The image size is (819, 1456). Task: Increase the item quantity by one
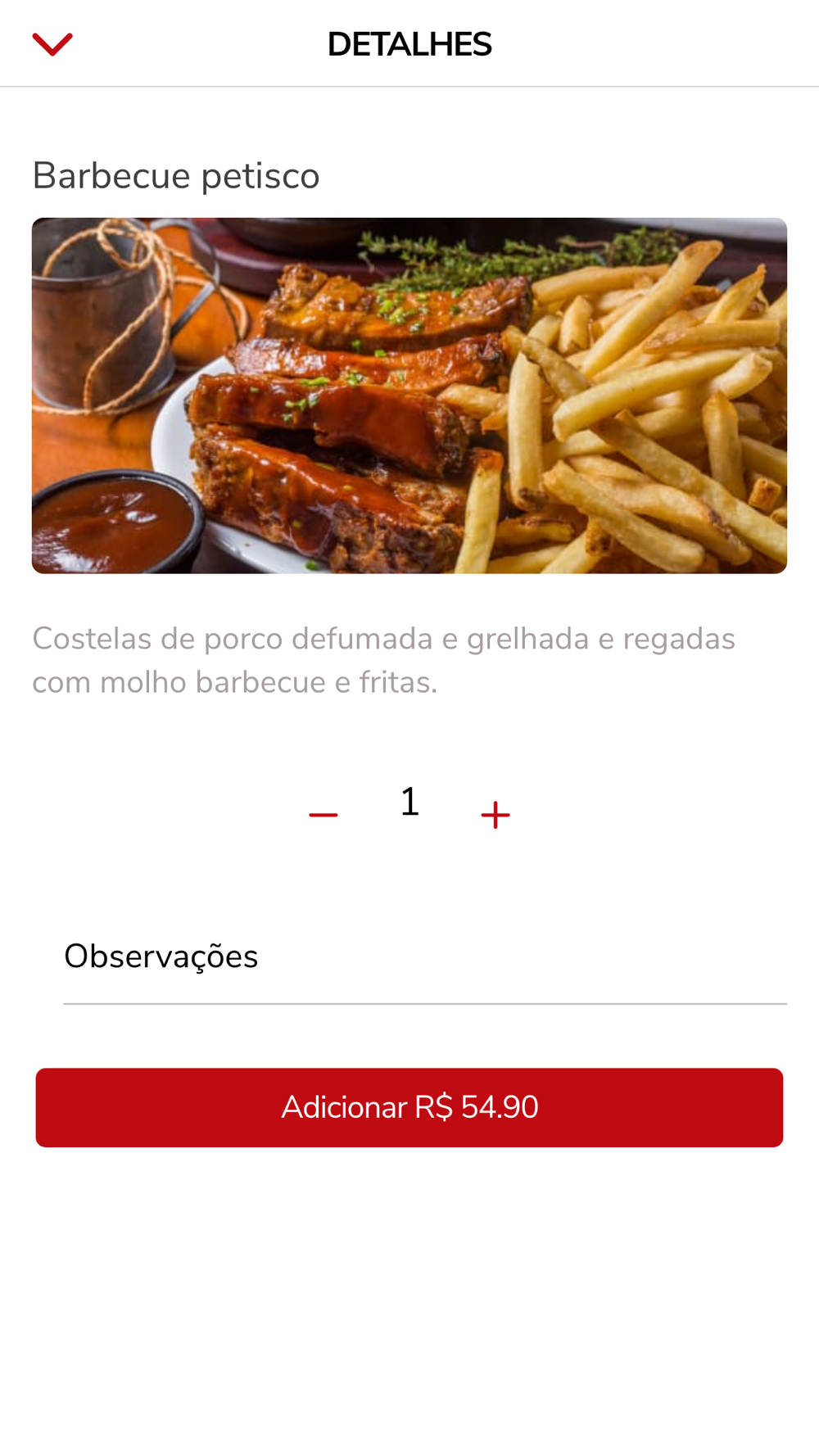[x=495, y=815]
